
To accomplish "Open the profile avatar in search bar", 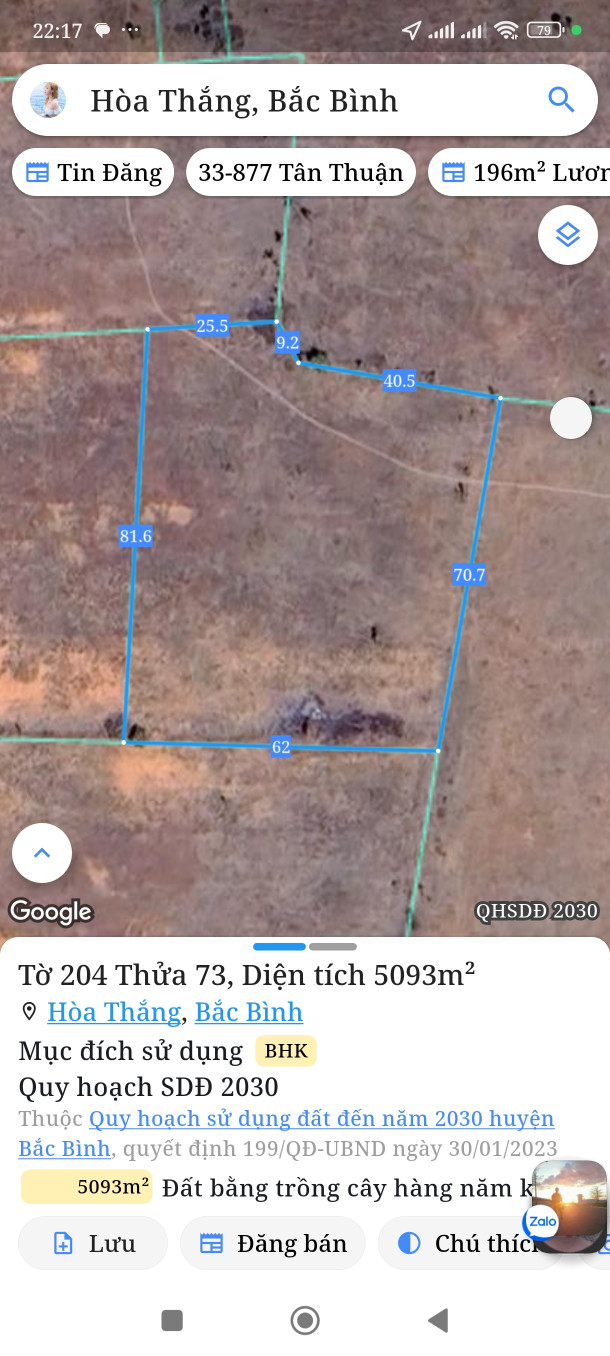I will 48,100.
